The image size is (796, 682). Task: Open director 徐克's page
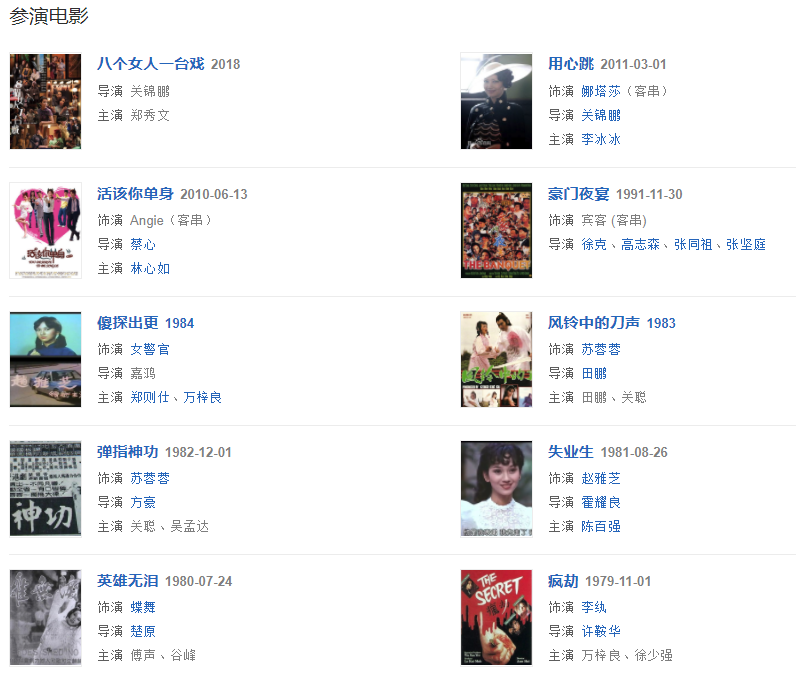point(594,244)
